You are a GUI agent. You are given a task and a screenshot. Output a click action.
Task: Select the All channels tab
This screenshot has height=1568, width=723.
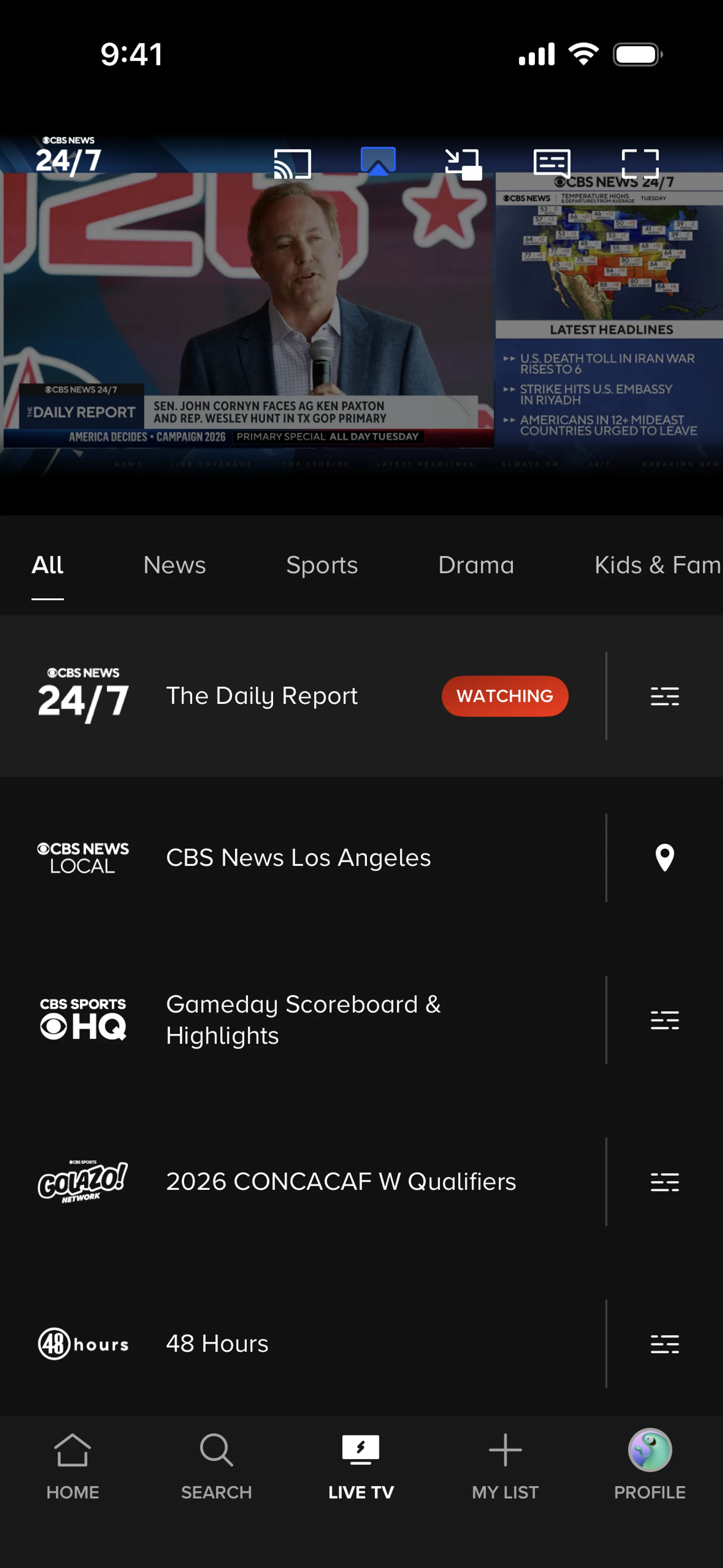point(47,565)
